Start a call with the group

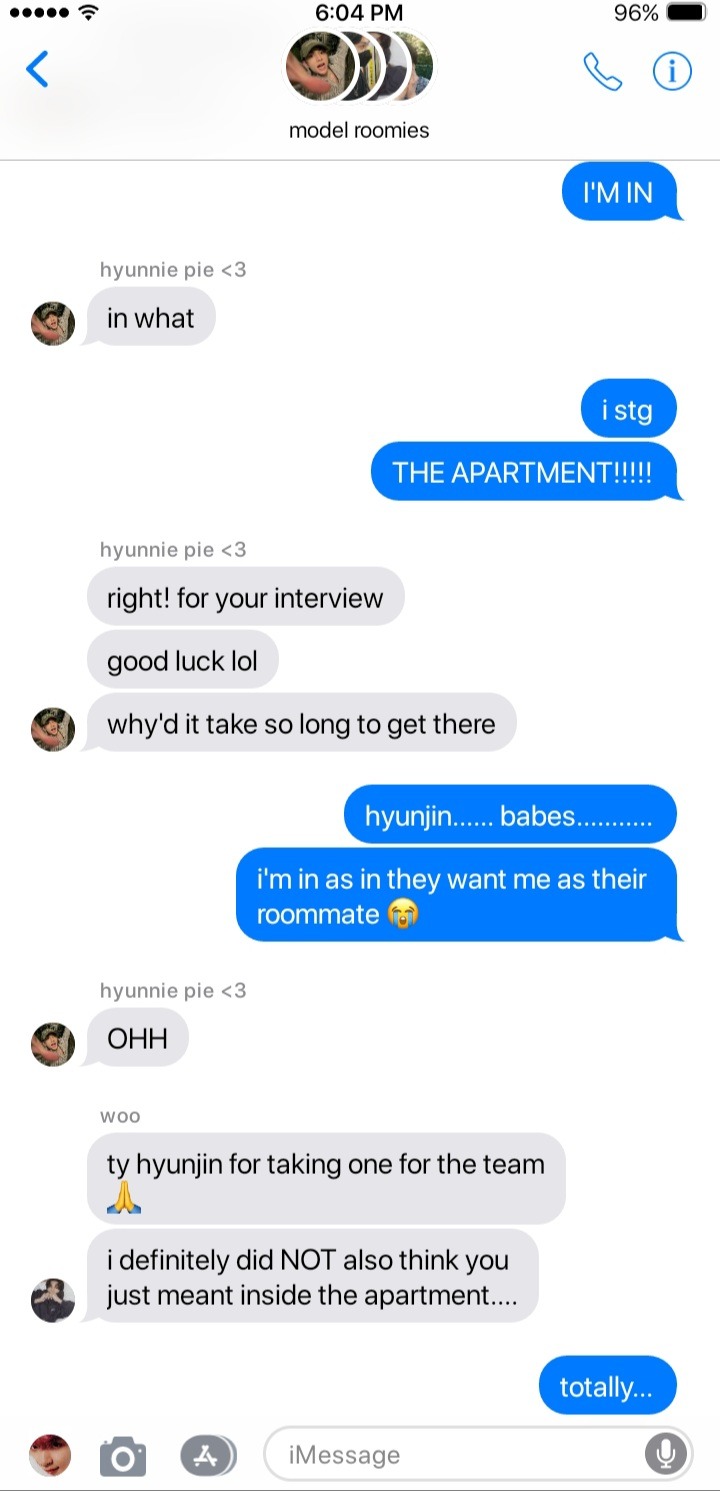[602, 71]
